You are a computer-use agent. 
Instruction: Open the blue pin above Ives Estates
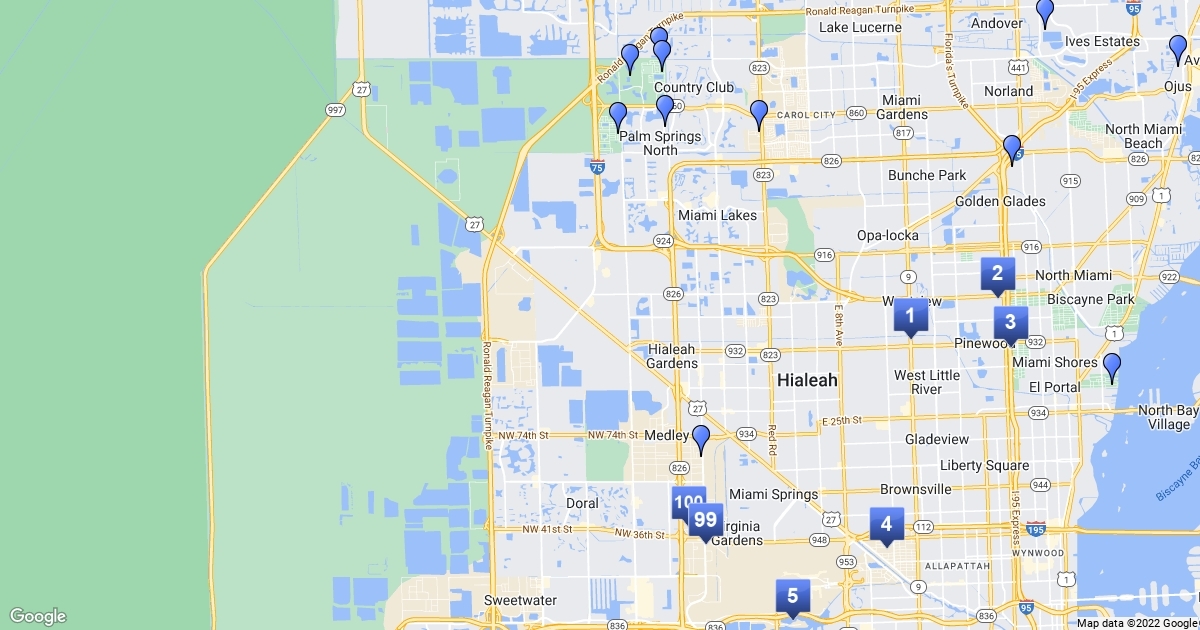point(1045,13)
